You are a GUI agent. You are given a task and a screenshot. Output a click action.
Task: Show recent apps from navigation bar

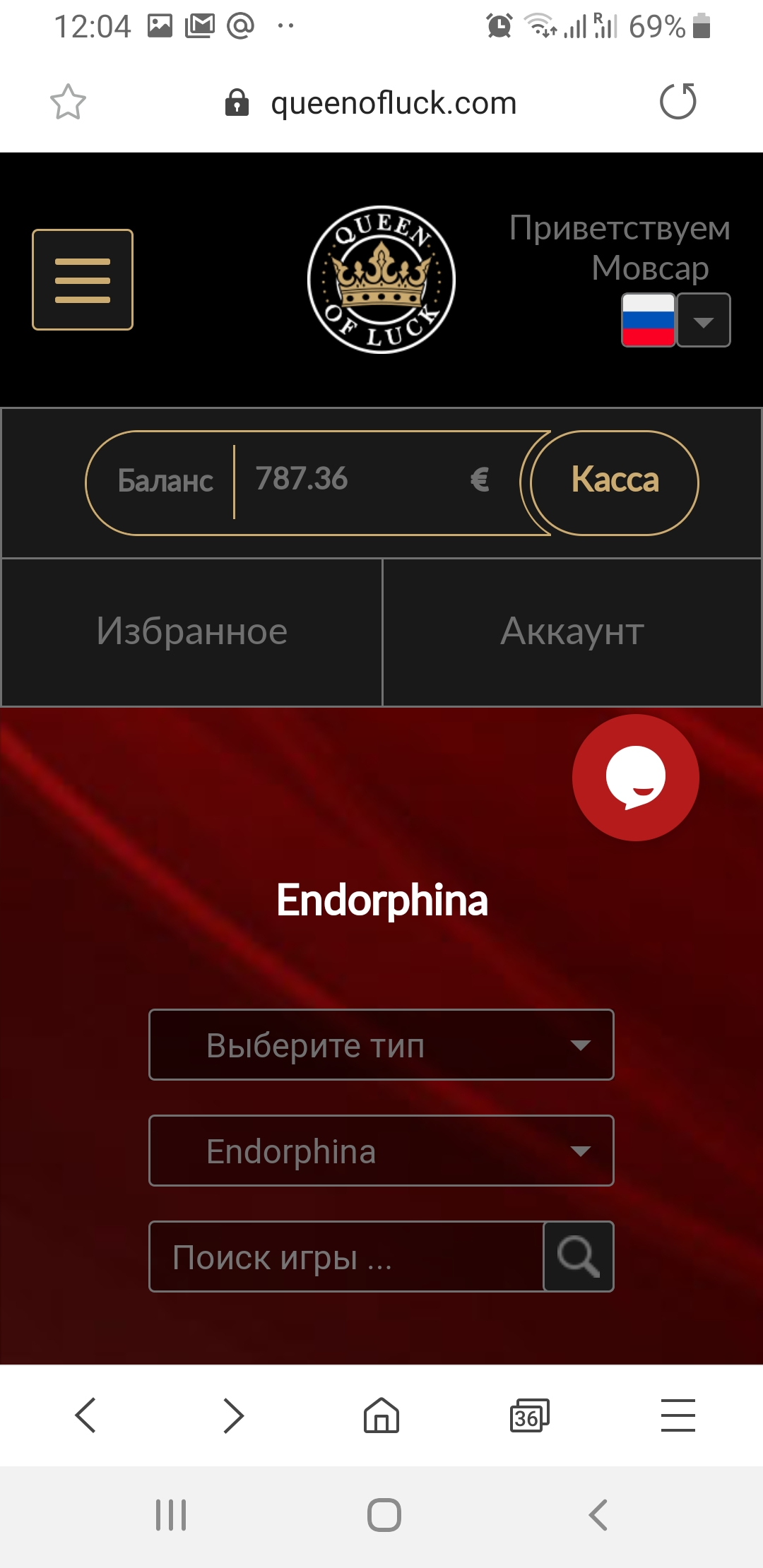[171, 1515]
